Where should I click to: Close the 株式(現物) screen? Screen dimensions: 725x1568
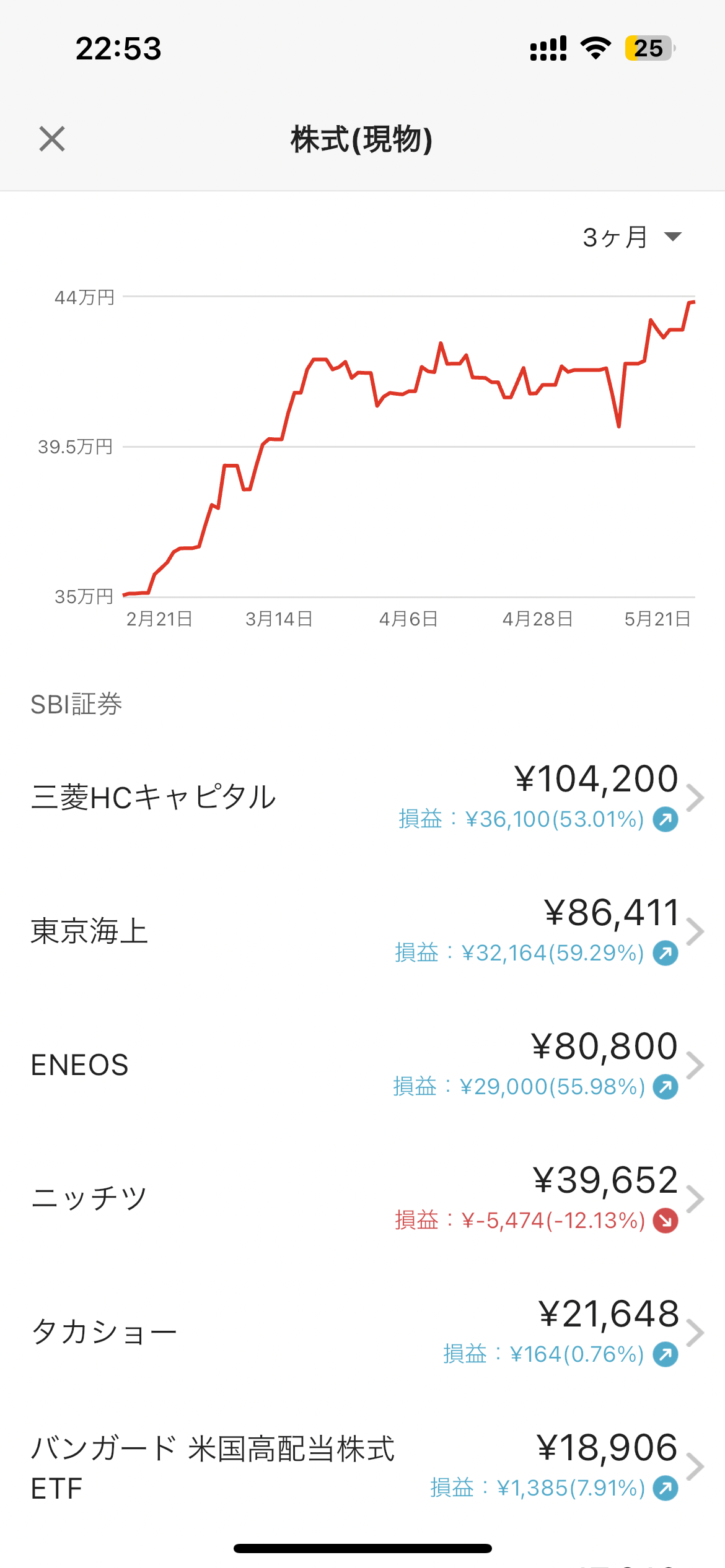pos(52,139)
